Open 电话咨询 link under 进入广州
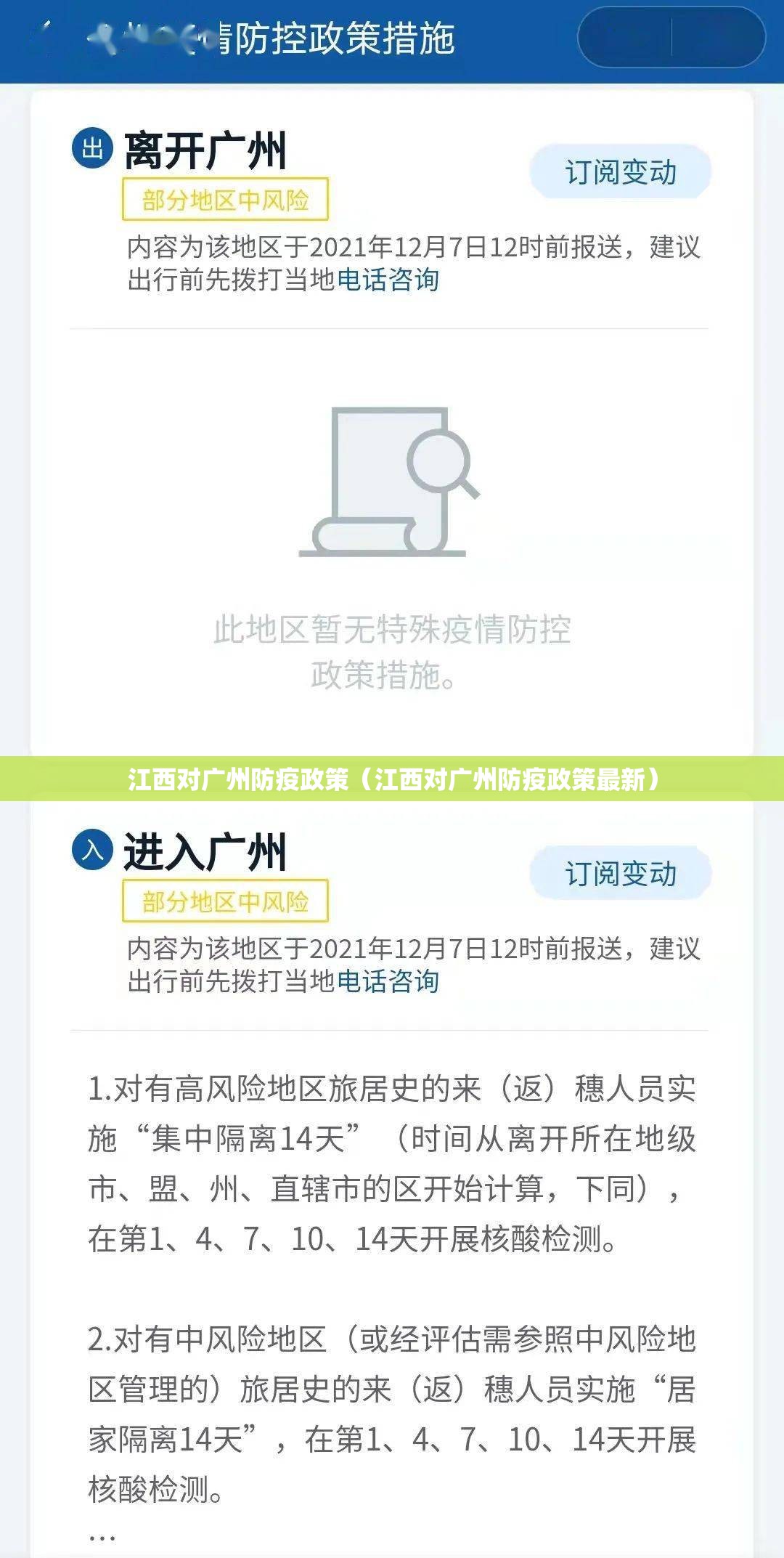 click(388, 981)
